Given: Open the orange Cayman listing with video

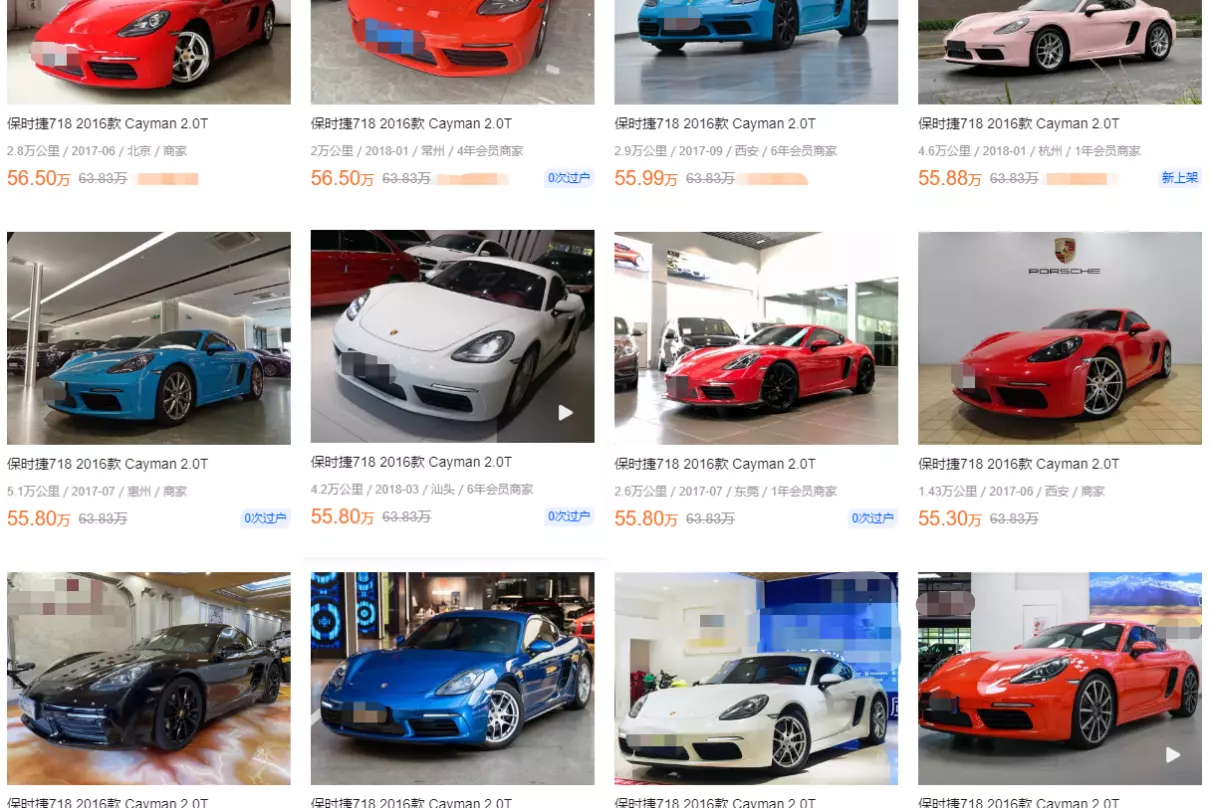Looking at the screenshot, I should click(1060, 678).
